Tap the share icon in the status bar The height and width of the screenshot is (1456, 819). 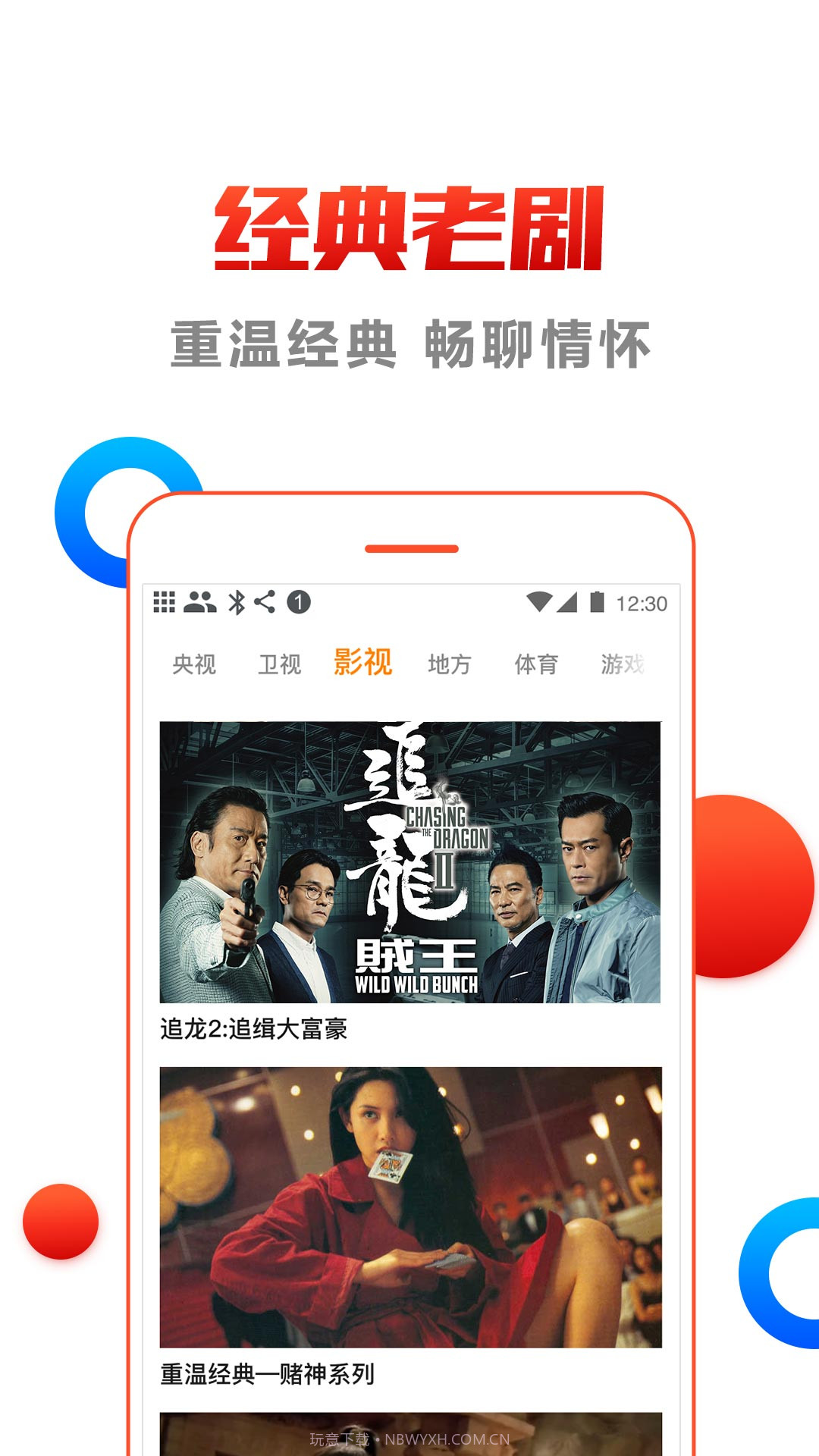[x=265, y=601]
